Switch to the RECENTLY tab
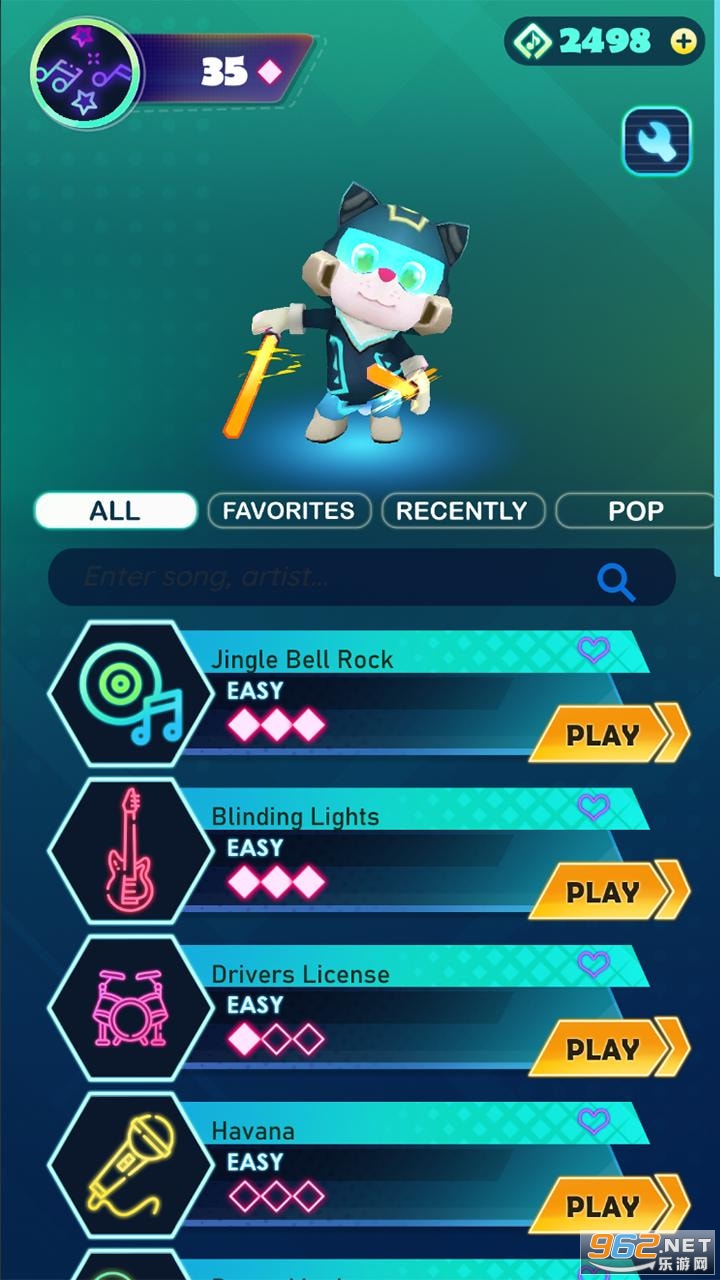 pyautogui.click(x=462, y=510)
